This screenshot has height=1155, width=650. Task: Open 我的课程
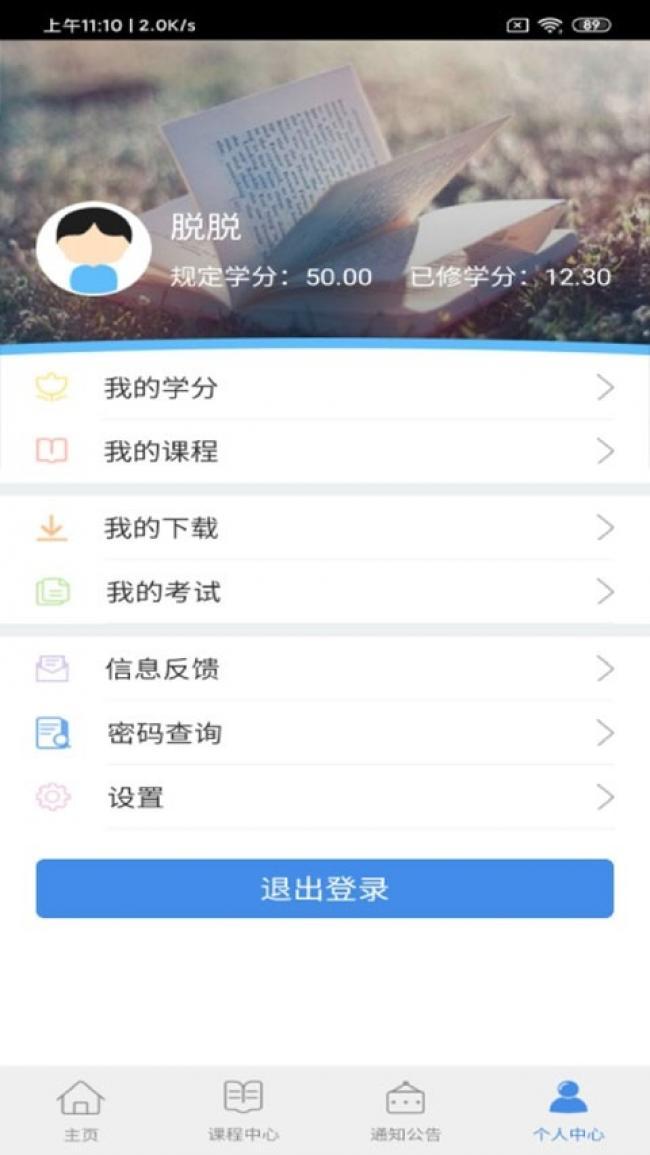(325, 451)
